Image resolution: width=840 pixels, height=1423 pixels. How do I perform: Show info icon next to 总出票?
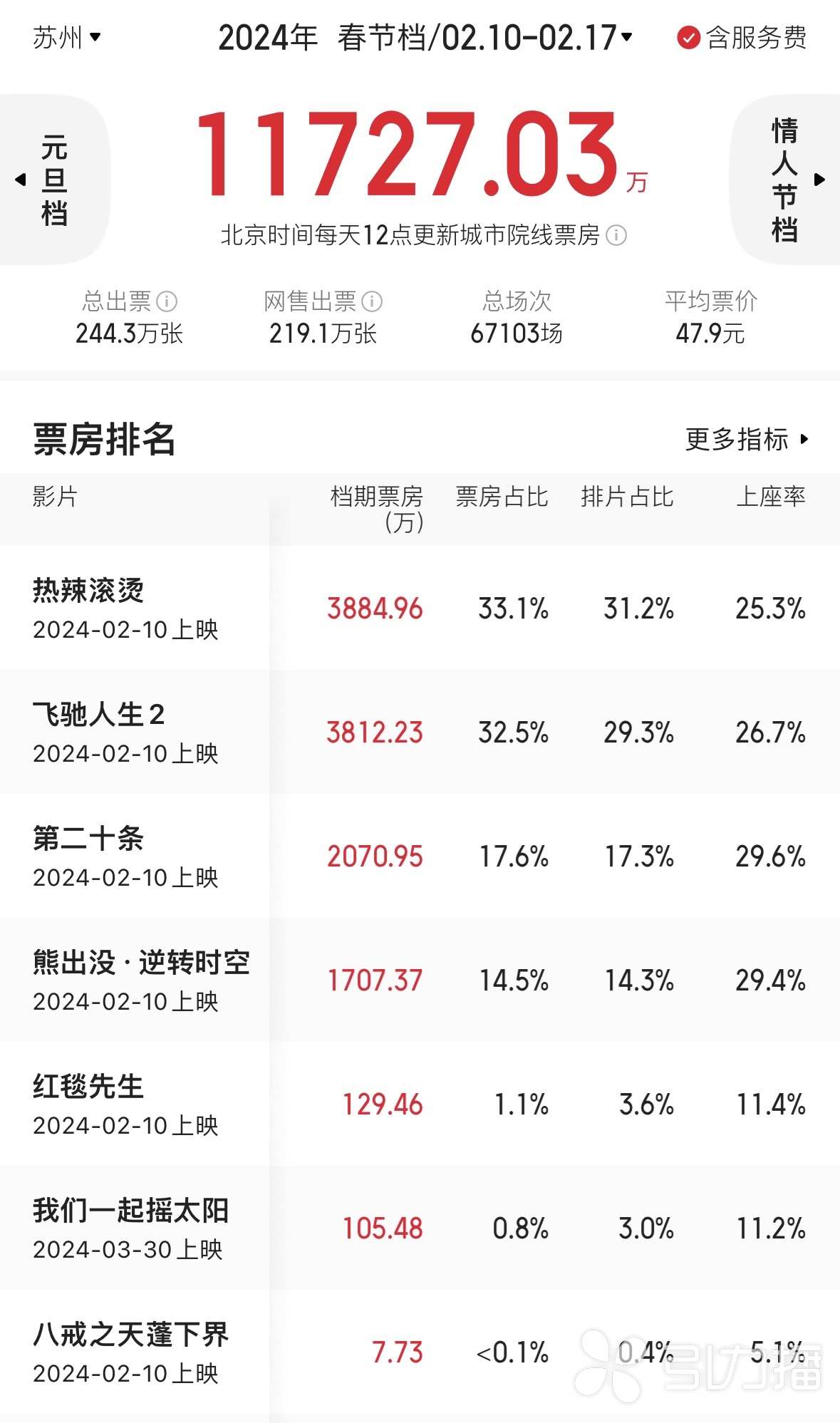click(x=167, y=301)
